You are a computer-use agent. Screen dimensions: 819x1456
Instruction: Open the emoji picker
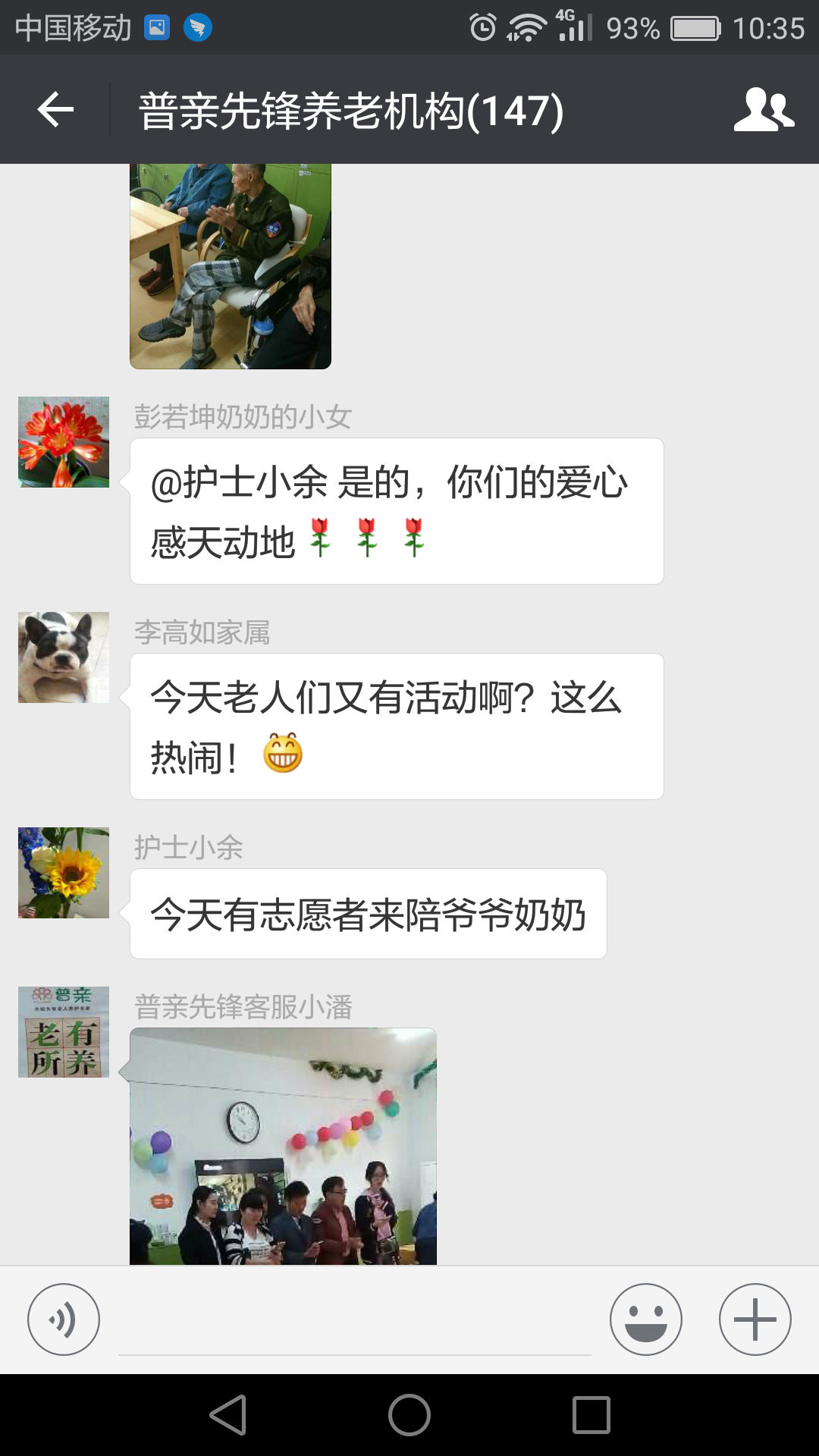click(x=645, y=1319)
